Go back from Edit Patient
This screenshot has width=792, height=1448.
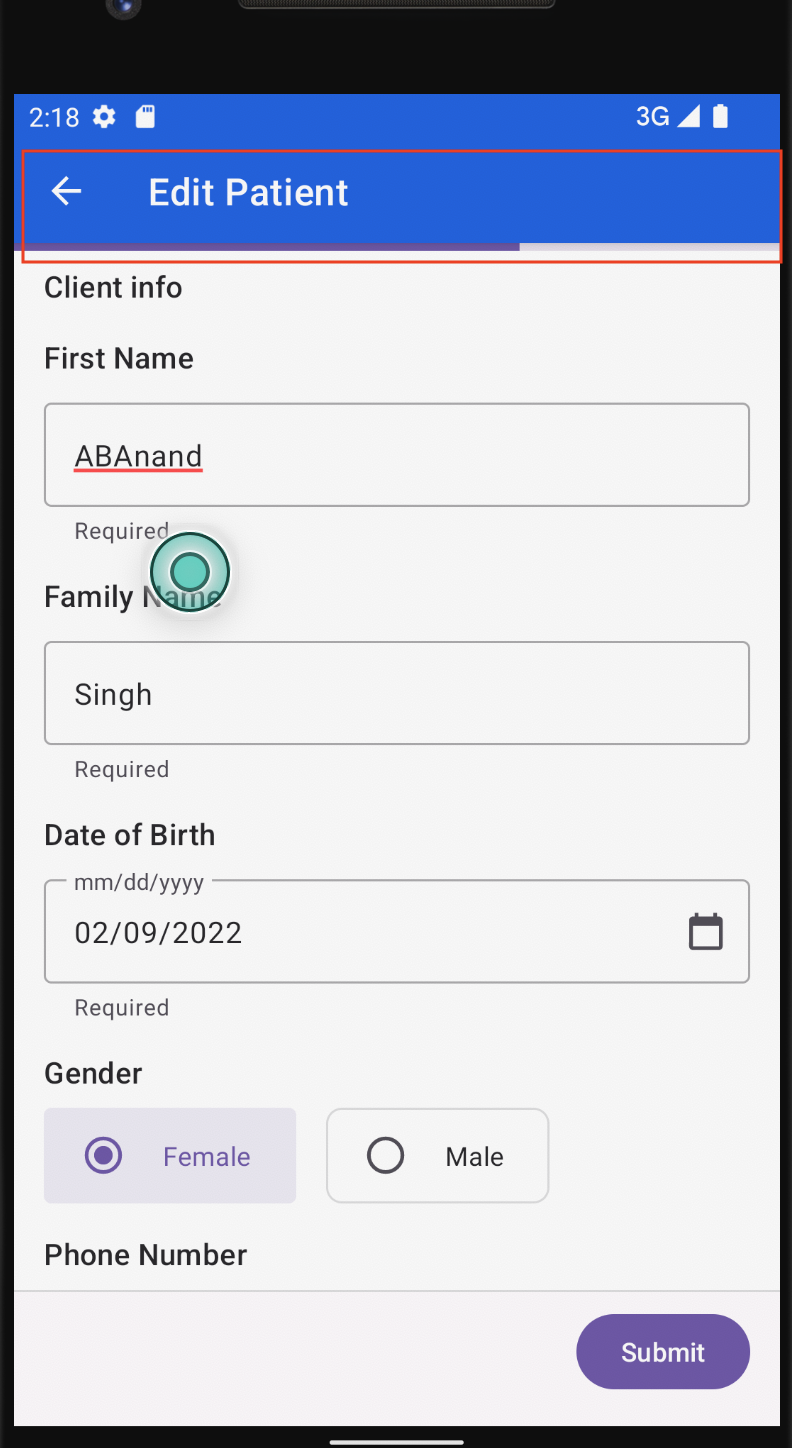pyautogui.click(x=66, y=191)
